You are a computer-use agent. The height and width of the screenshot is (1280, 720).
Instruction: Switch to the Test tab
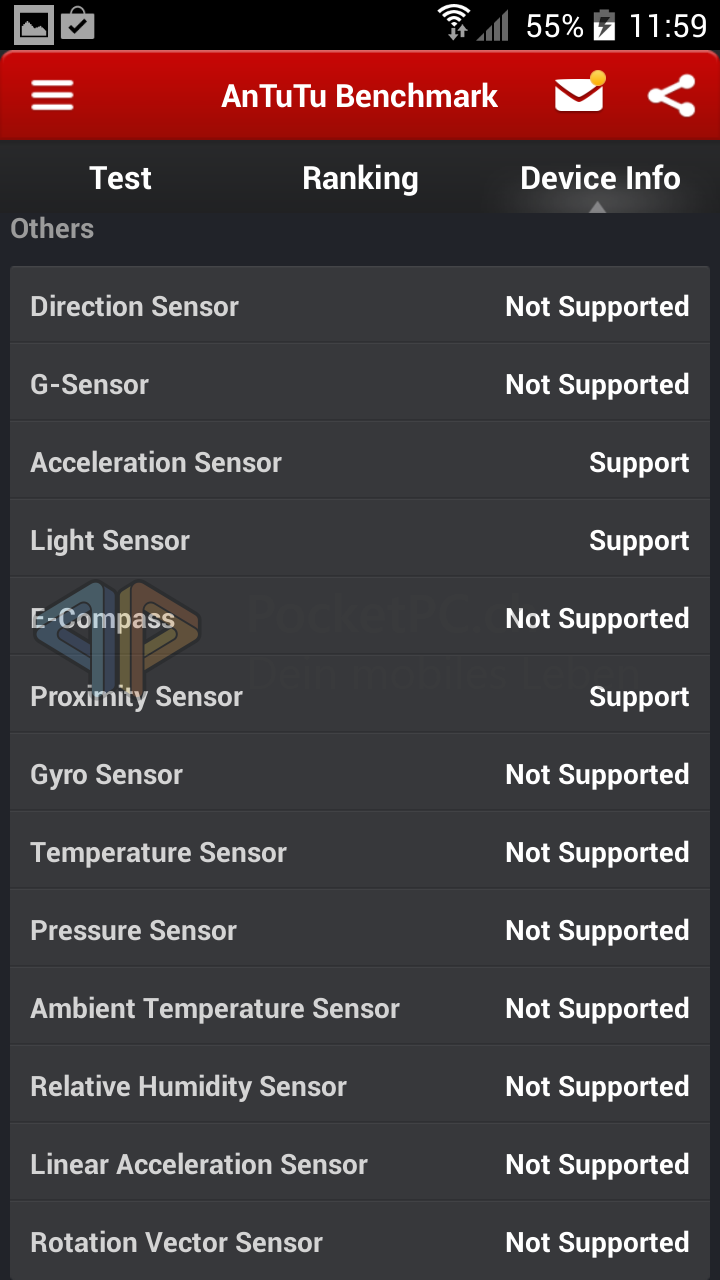[x=120, y=178]
